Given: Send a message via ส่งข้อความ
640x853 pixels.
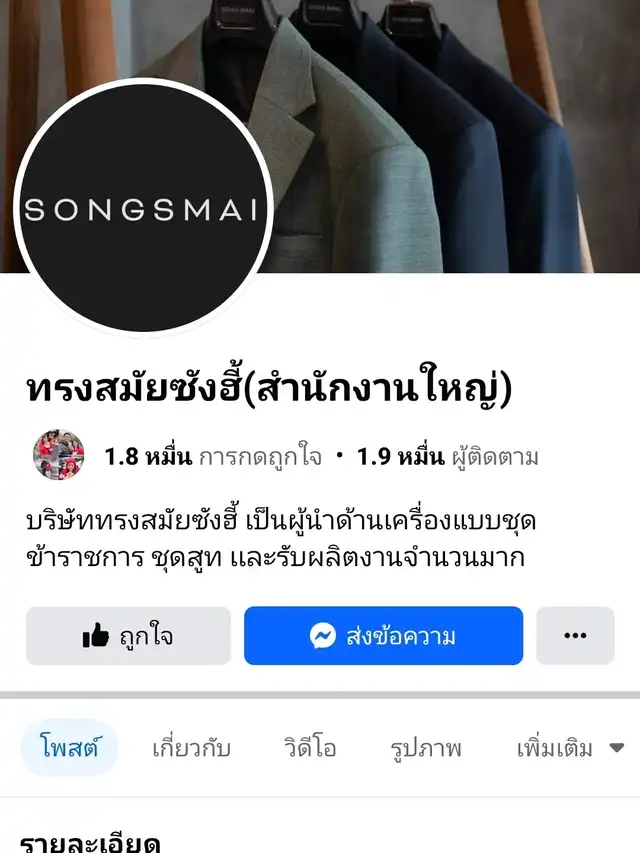Looking at the screenshot, I should coord(383,636).
